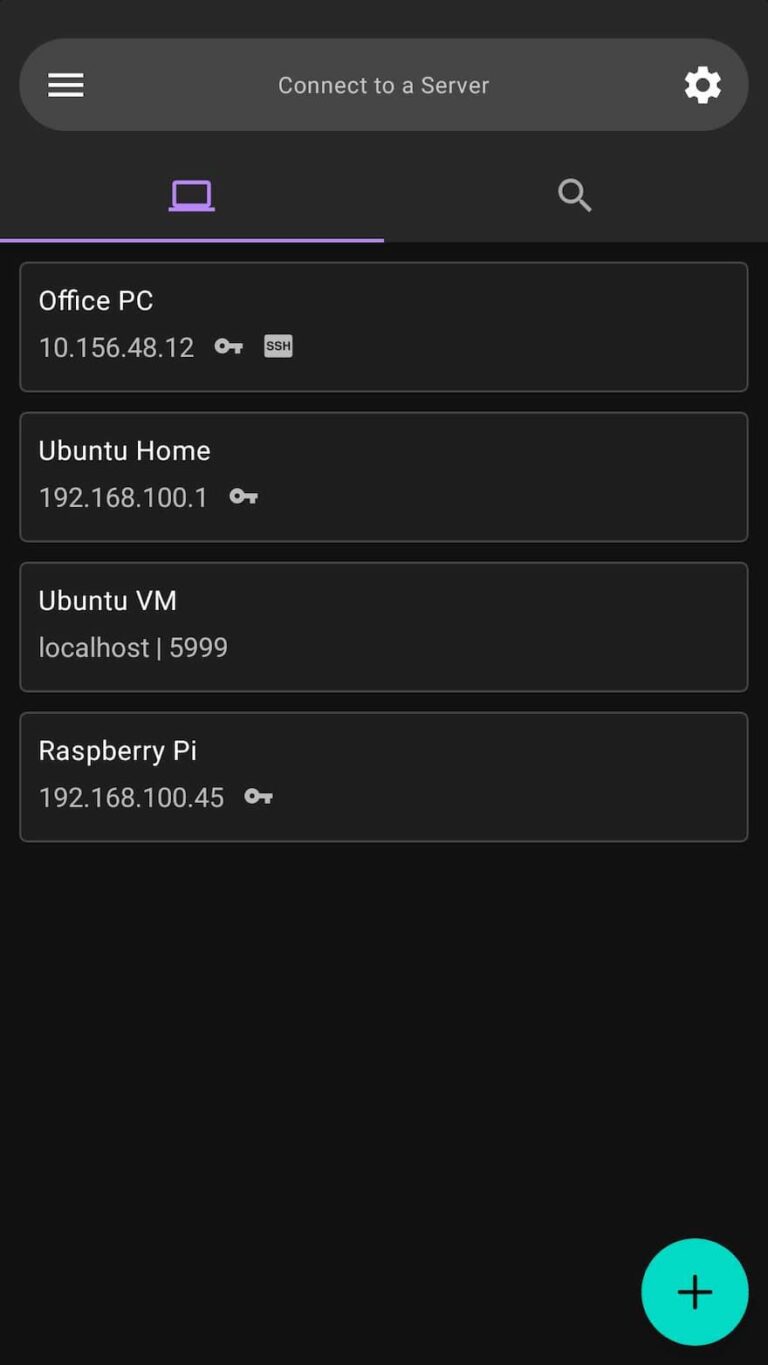Screen dimensions: 768x1365
Task: Click the key icon for Raspberry Pi
Action: coord(258,797)
